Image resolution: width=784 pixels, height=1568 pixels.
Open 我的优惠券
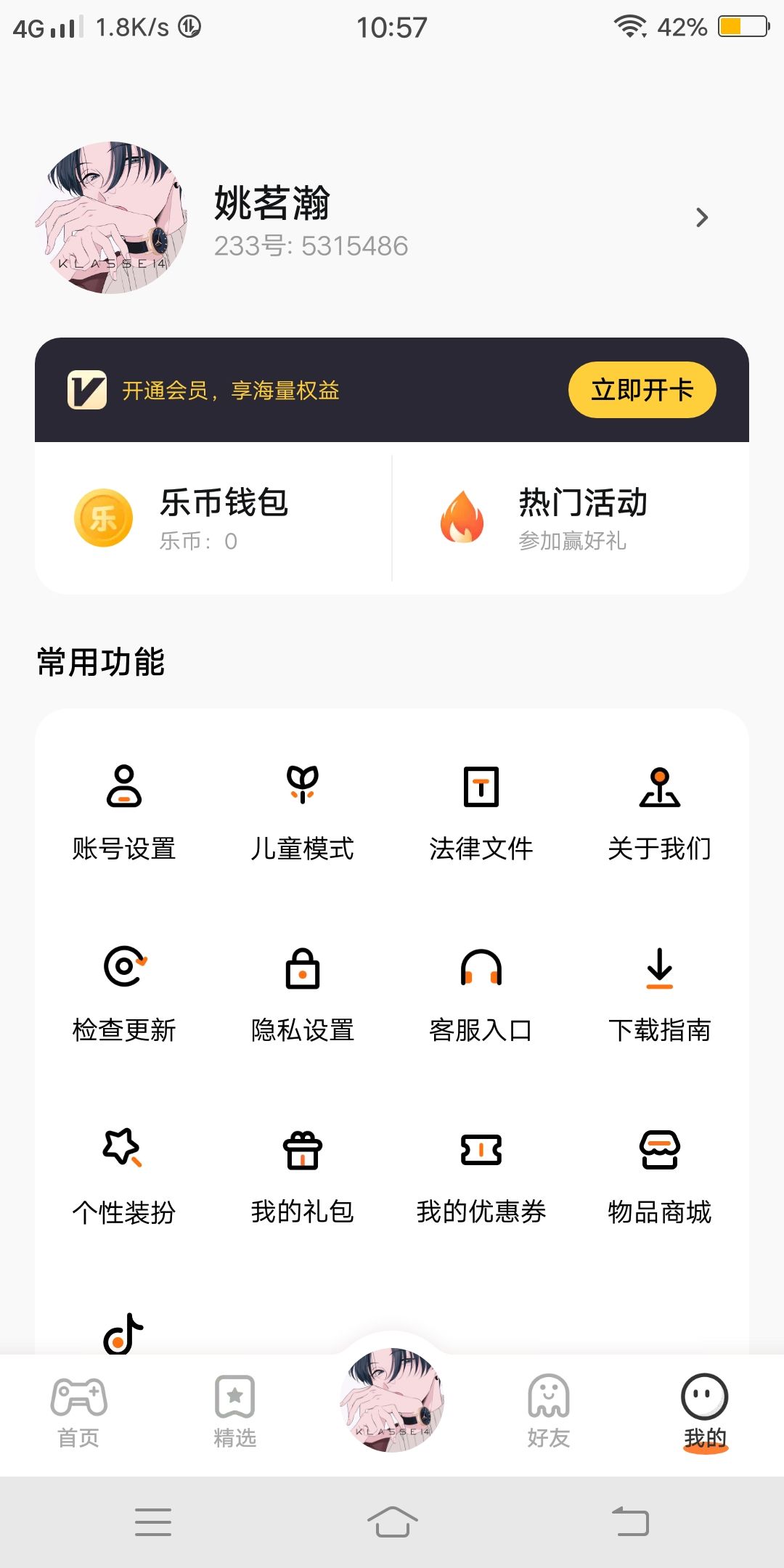(x=481, y=1176)
